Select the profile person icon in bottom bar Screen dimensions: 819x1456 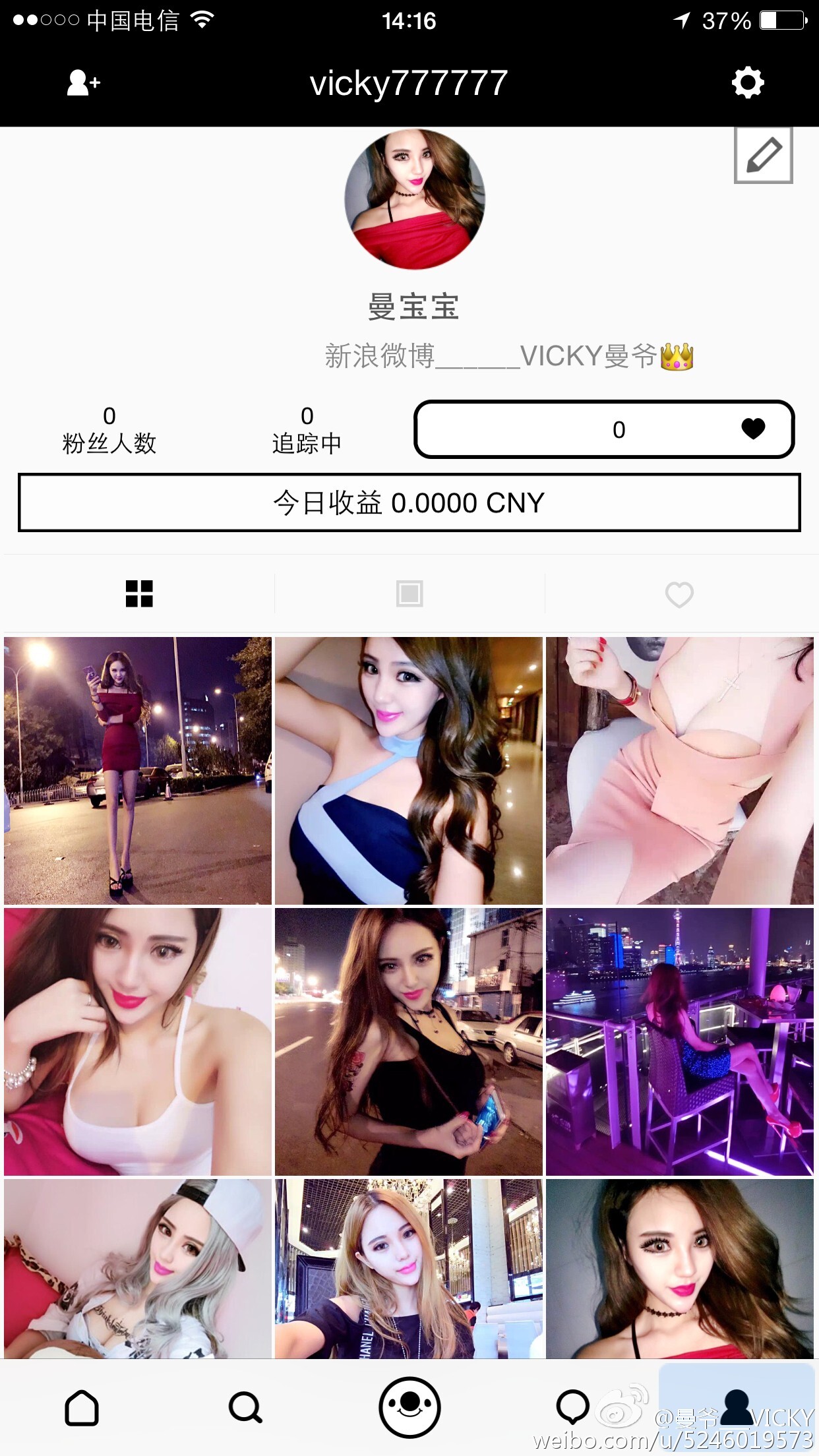tap(737, 1407)
